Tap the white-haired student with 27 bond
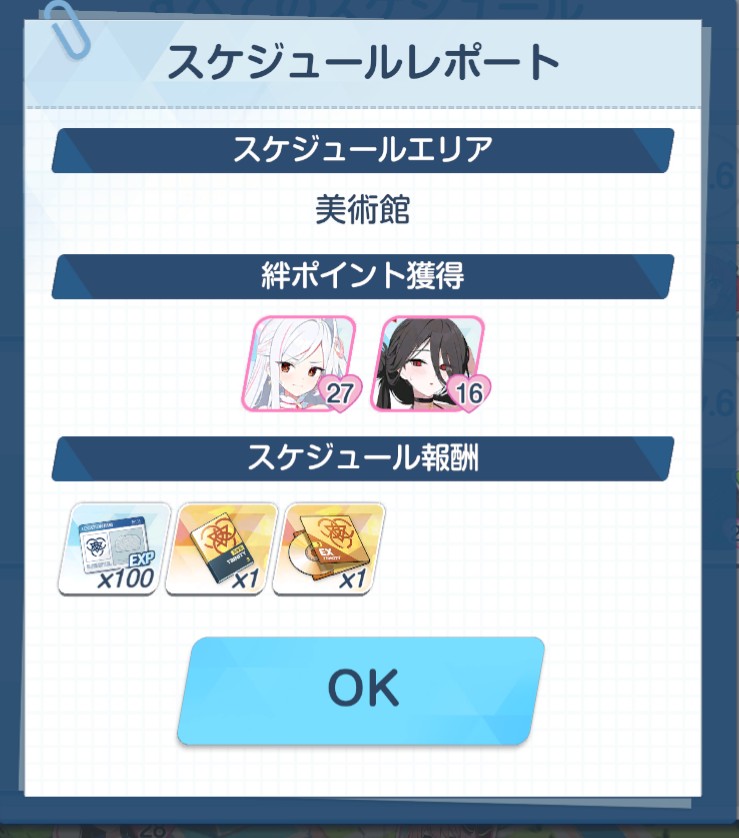Screen dimensions: 739x838 [297, 364]
